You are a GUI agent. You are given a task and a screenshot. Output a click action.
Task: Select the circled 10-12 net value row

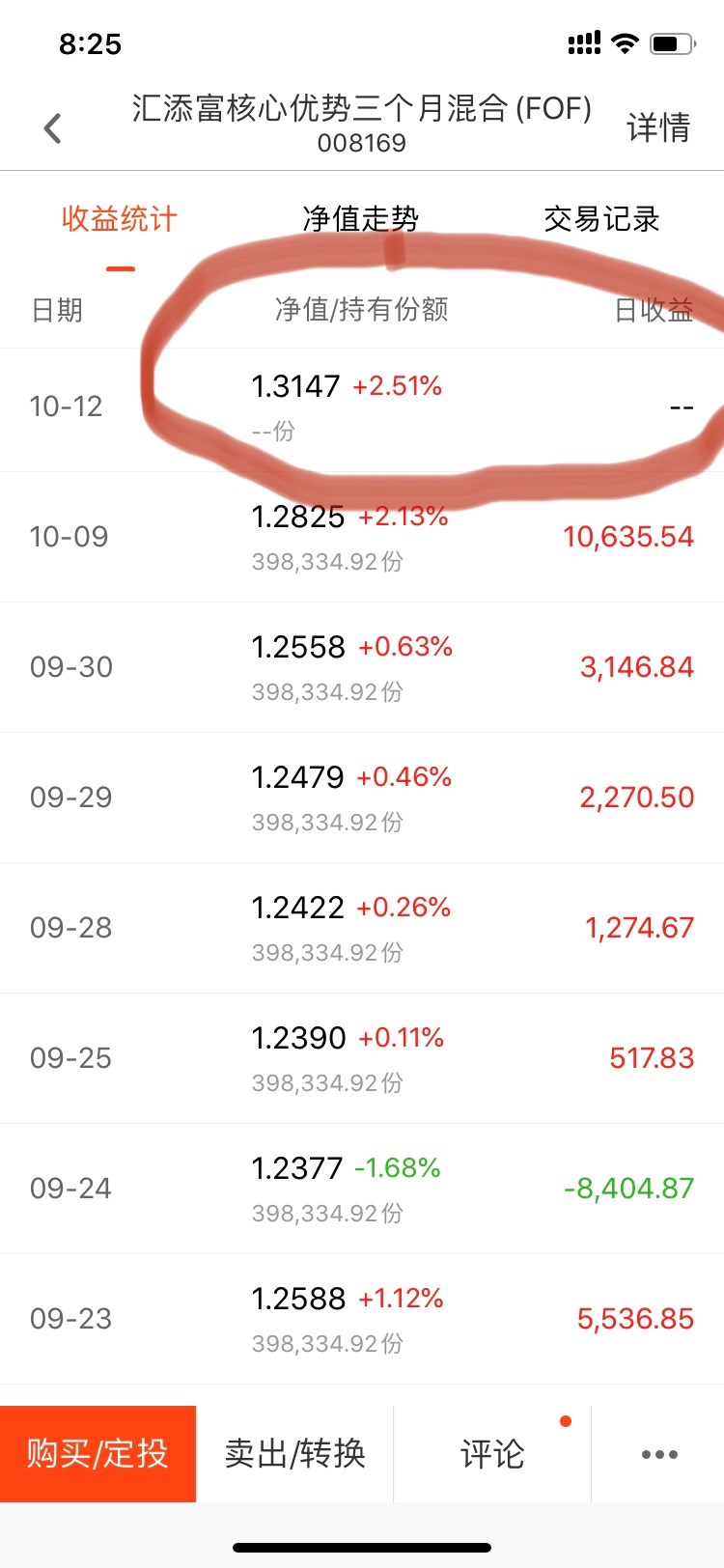[x=362, y=406]
